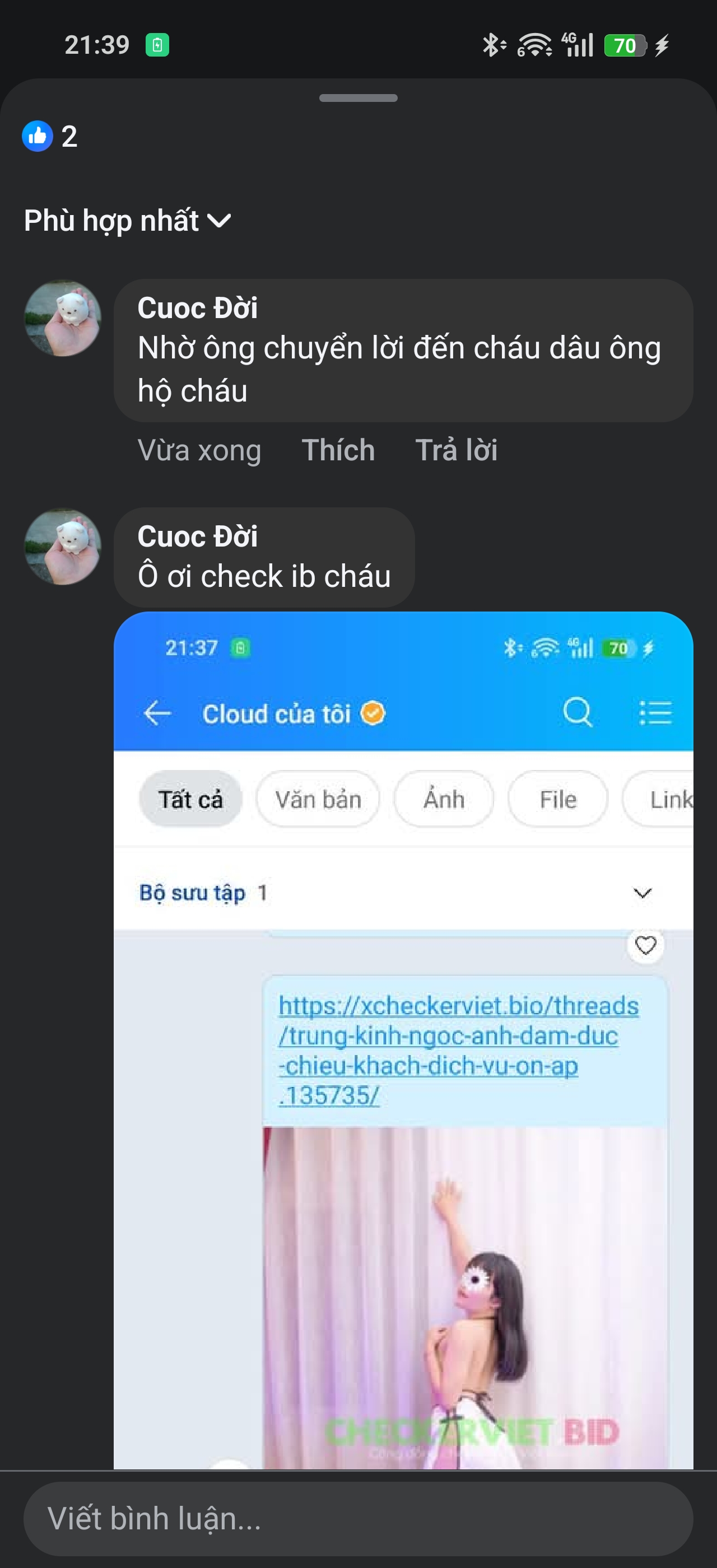Expand the Phù hợp nhất sort dropdown
Image resolution: width=717 pixels, height=1568 pixels.
click(x=127, y=220)
